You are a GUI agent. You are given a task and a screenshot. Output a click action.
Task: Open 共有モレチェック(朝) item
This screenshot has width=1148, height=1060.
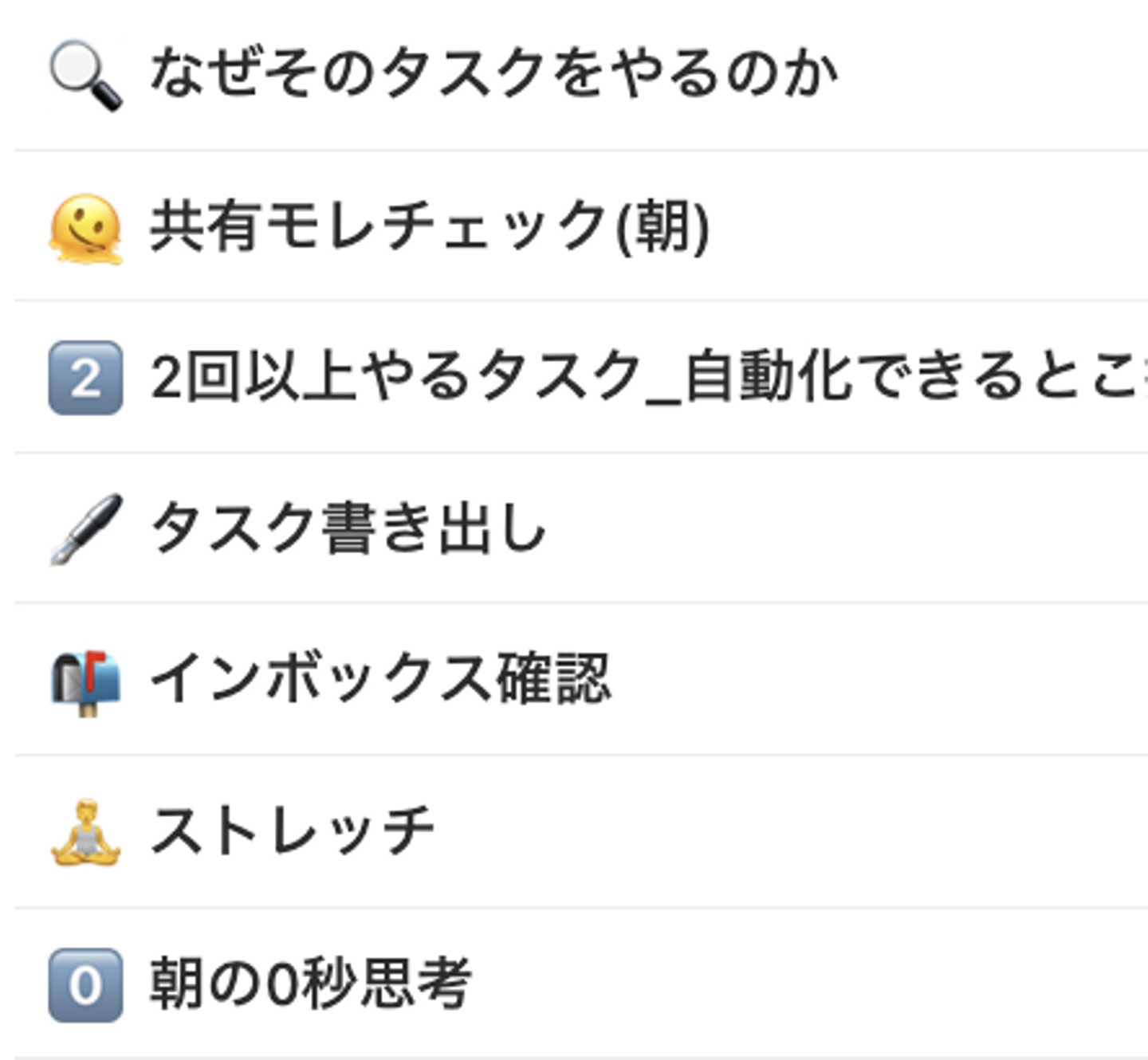429,226
